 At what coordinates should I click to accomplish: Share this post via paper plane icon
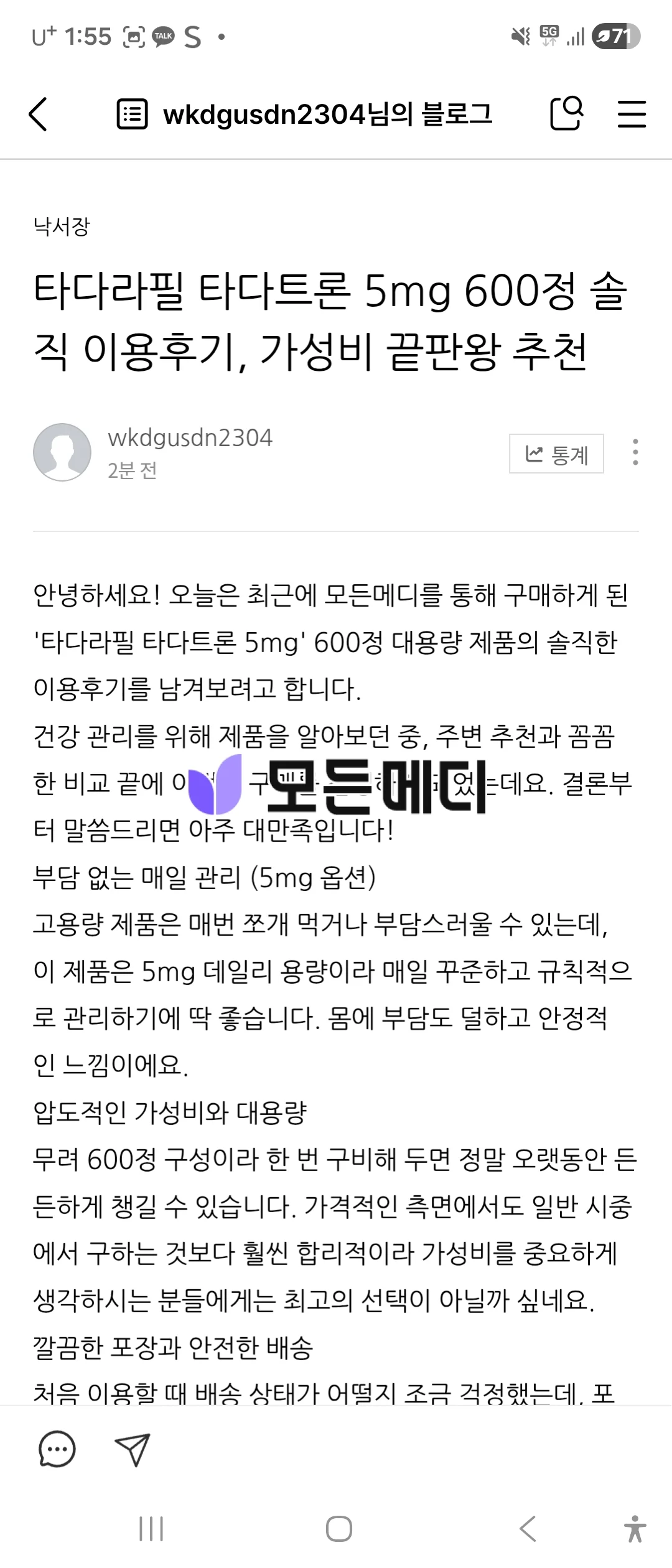tap(133, 1449)
